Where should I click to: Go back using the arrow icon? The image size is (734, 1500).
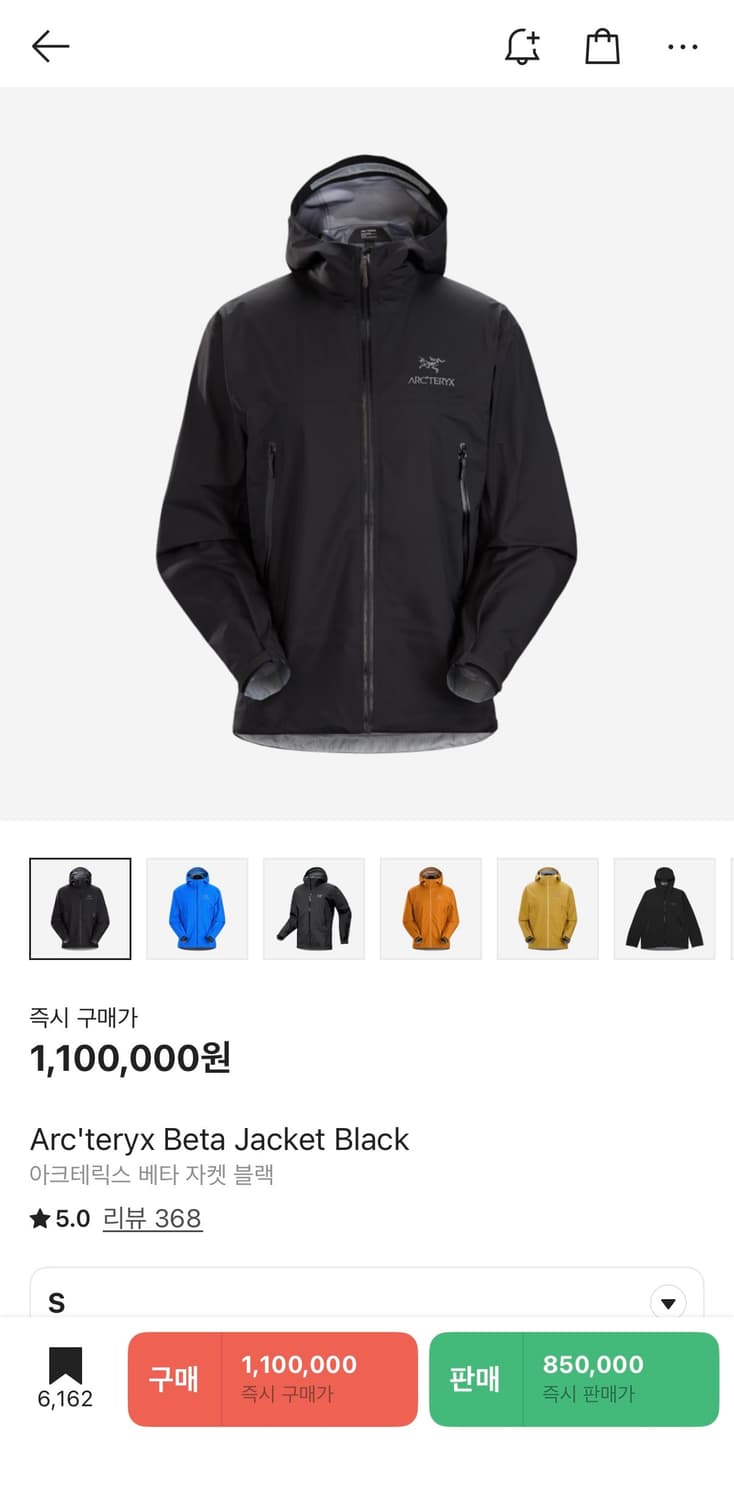[50, 46]
